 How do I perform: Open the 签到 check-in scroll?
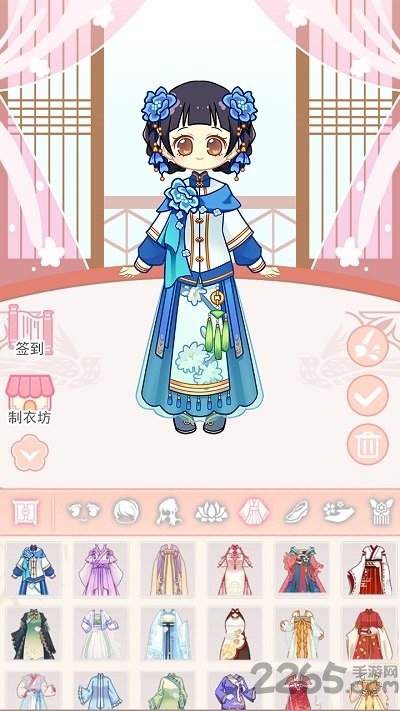point(30,329)
